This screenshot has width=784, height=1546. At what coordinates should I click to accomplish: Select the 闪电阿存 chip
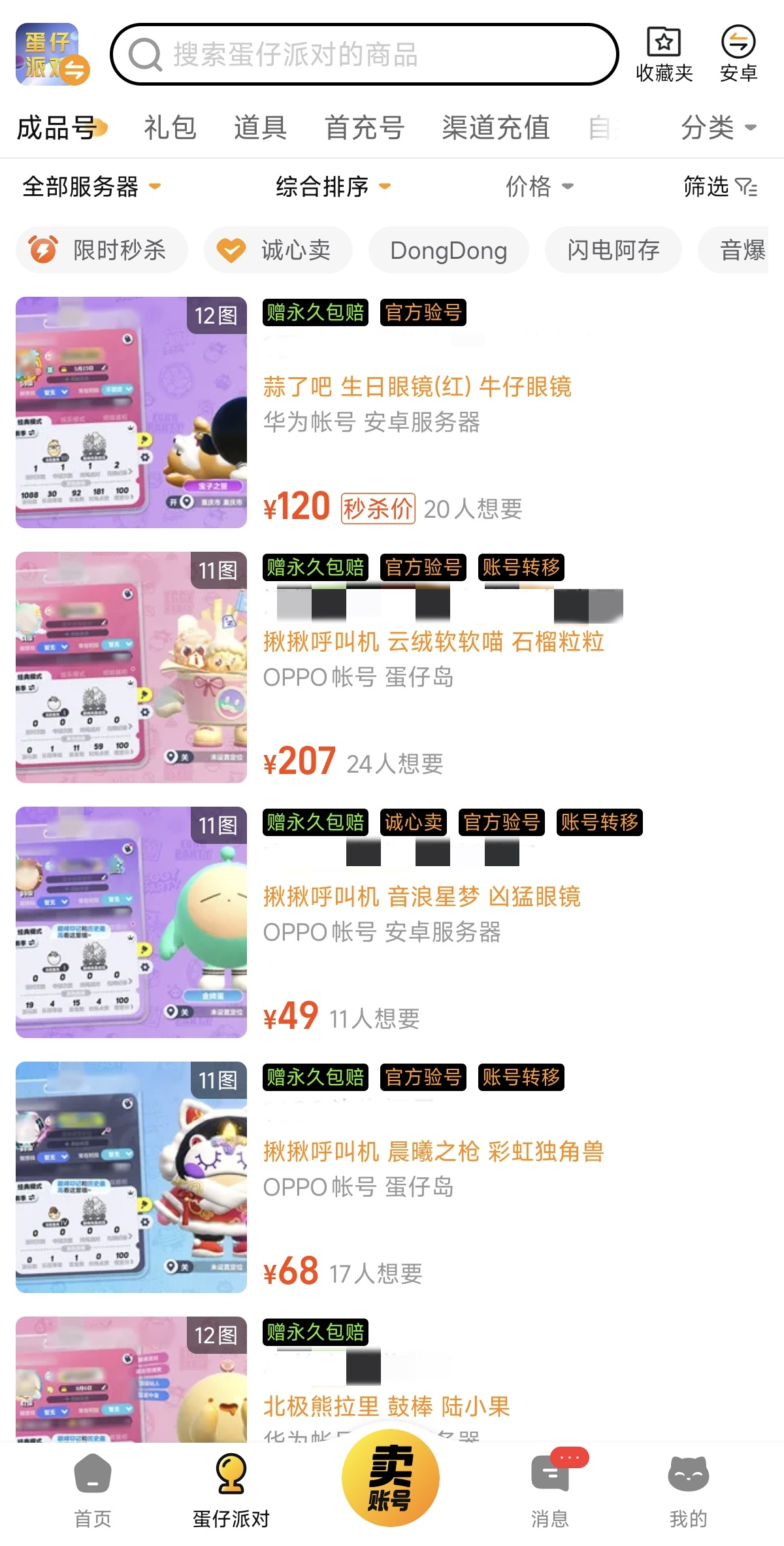613,250
